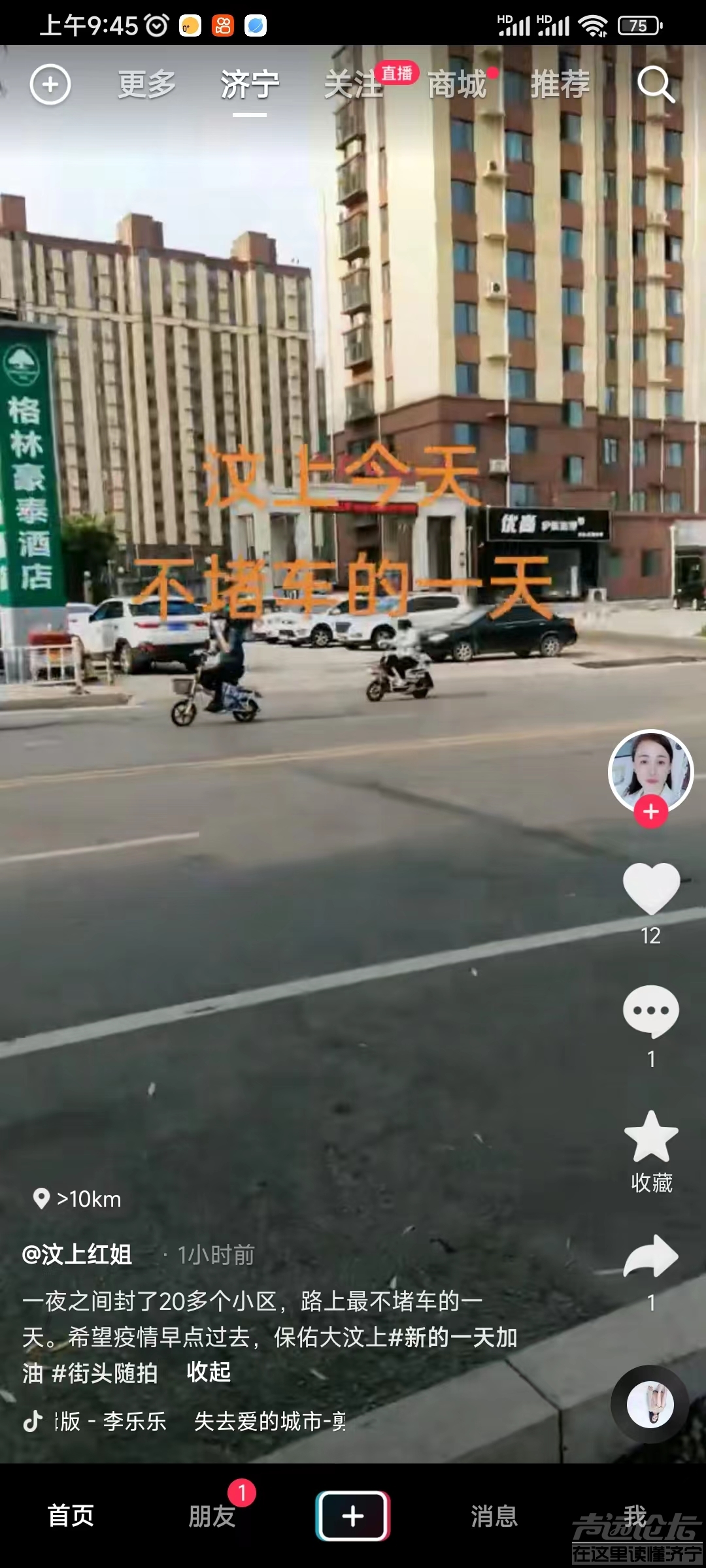Open the 关注 feed with live badge

coord(353,84)
